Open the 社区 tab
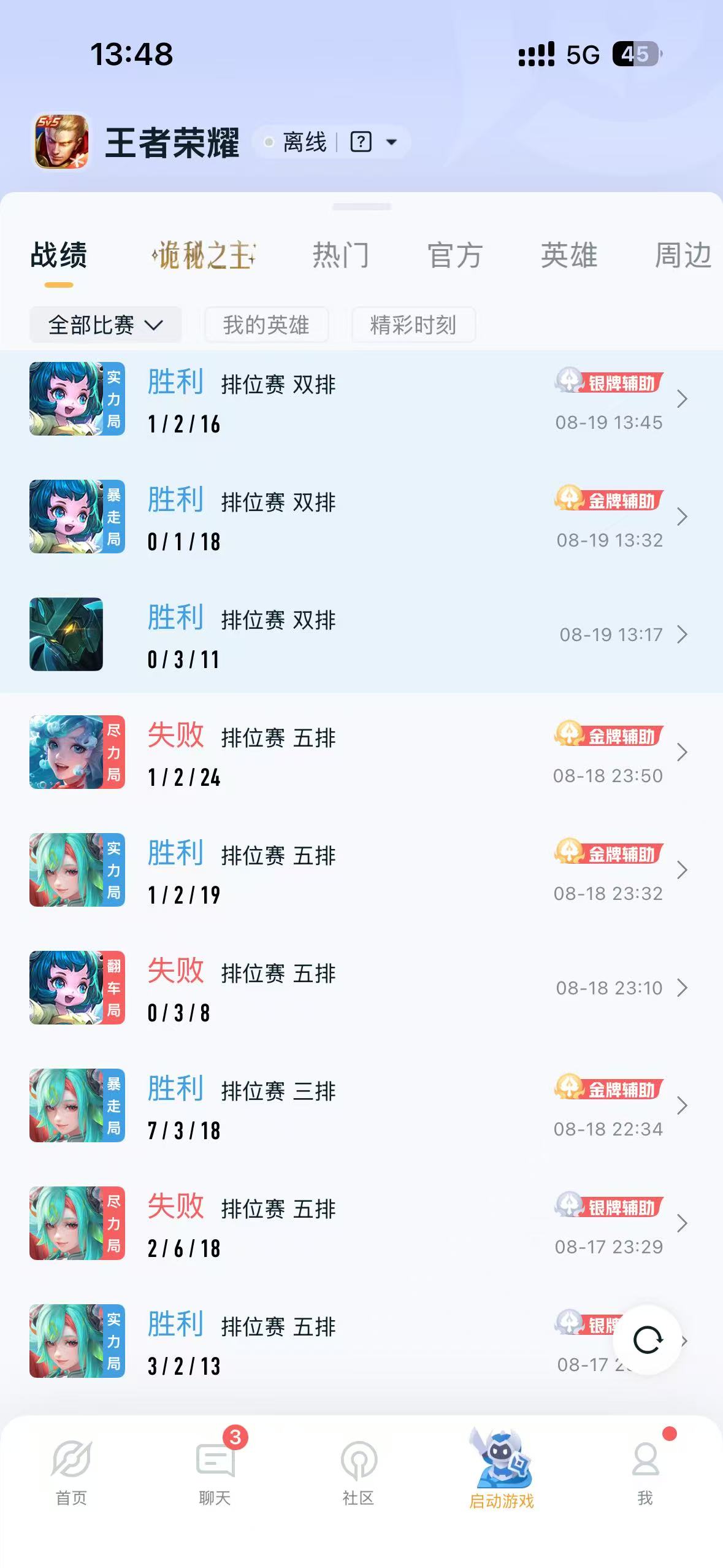The width and height of the screenshot is (723, 1568). coord(359,1472)
